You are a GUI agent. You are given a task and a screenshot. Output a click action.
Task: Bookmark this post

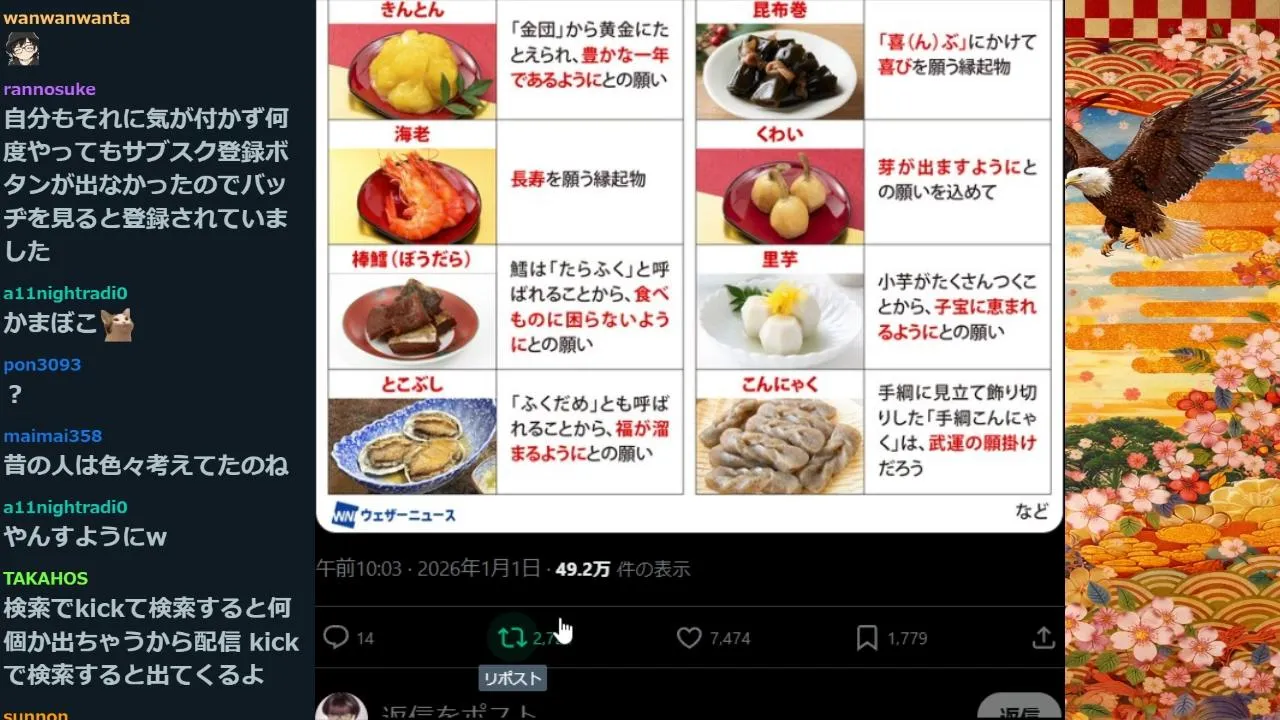point(866,638)
